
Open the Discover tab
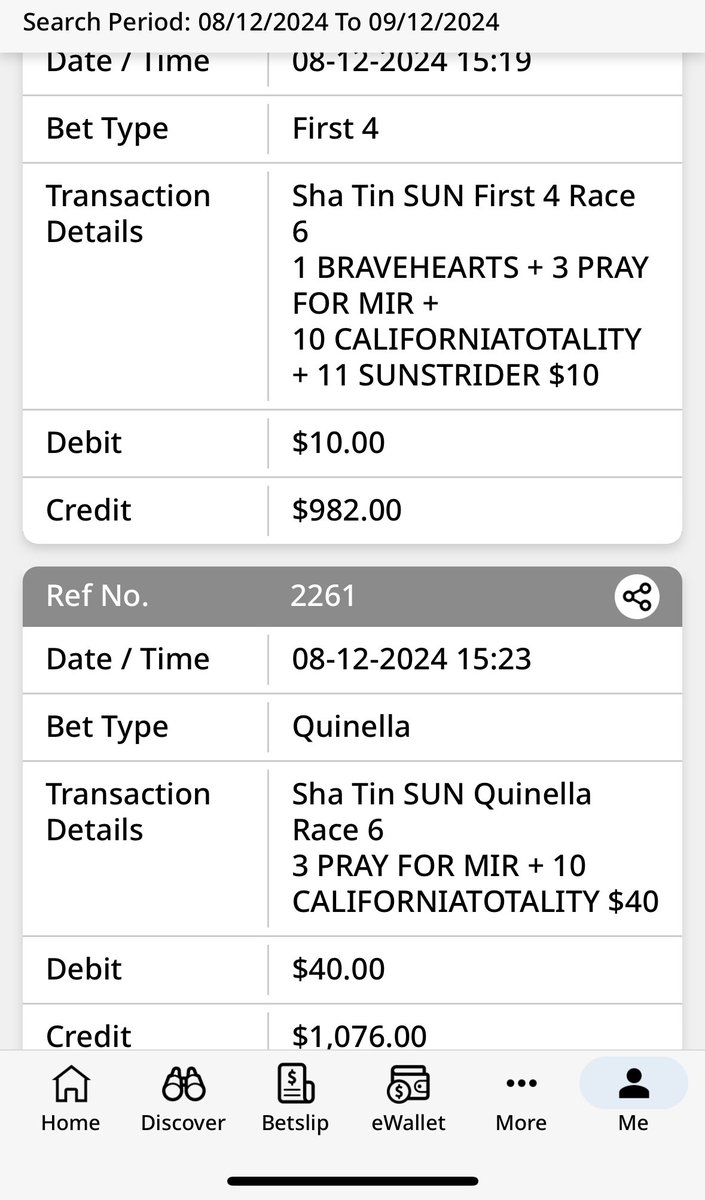tap(183, 1098)
